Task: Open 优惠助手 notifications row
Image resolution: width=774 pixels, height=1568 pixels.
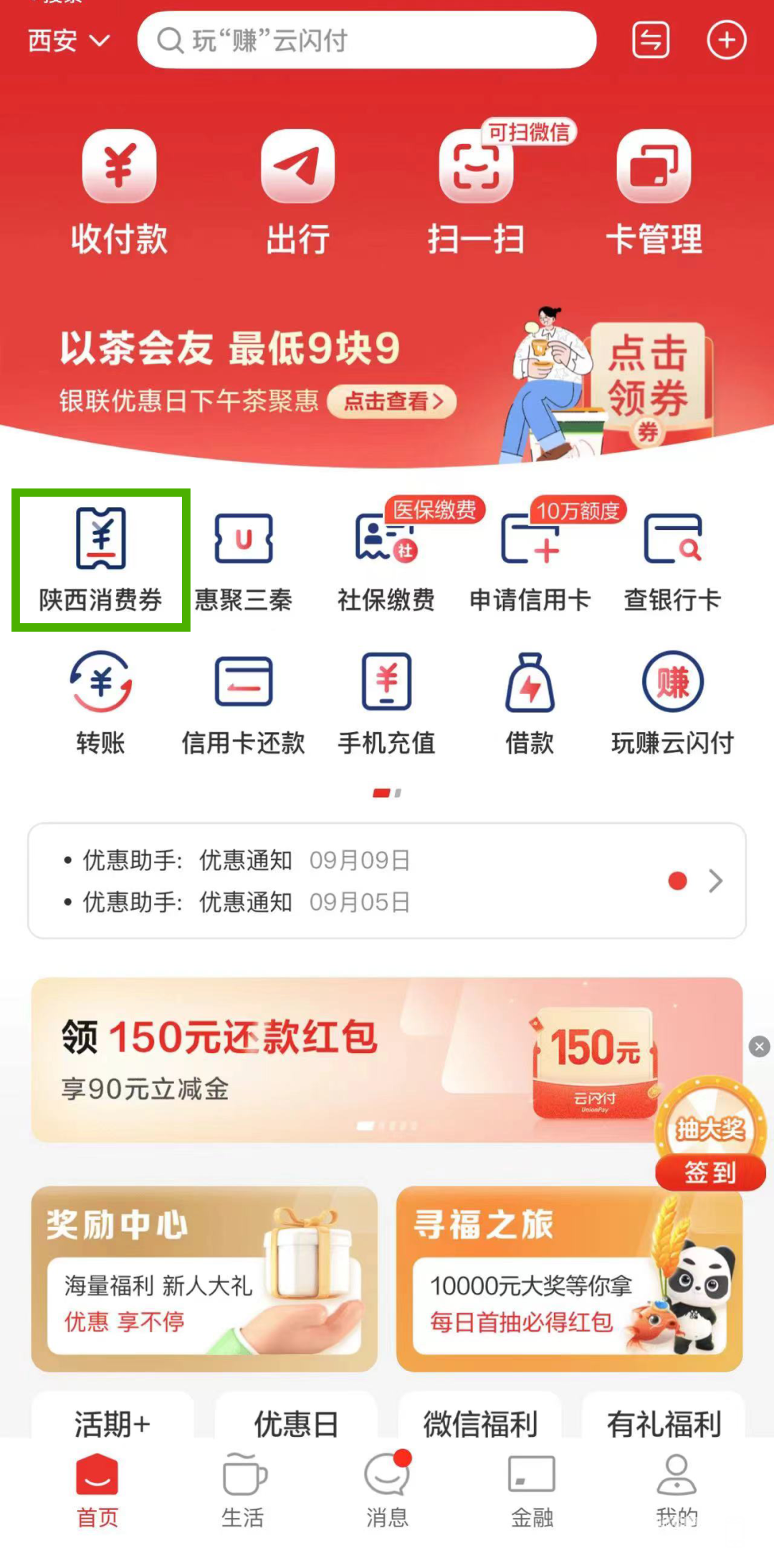Action: pos(386,880)
